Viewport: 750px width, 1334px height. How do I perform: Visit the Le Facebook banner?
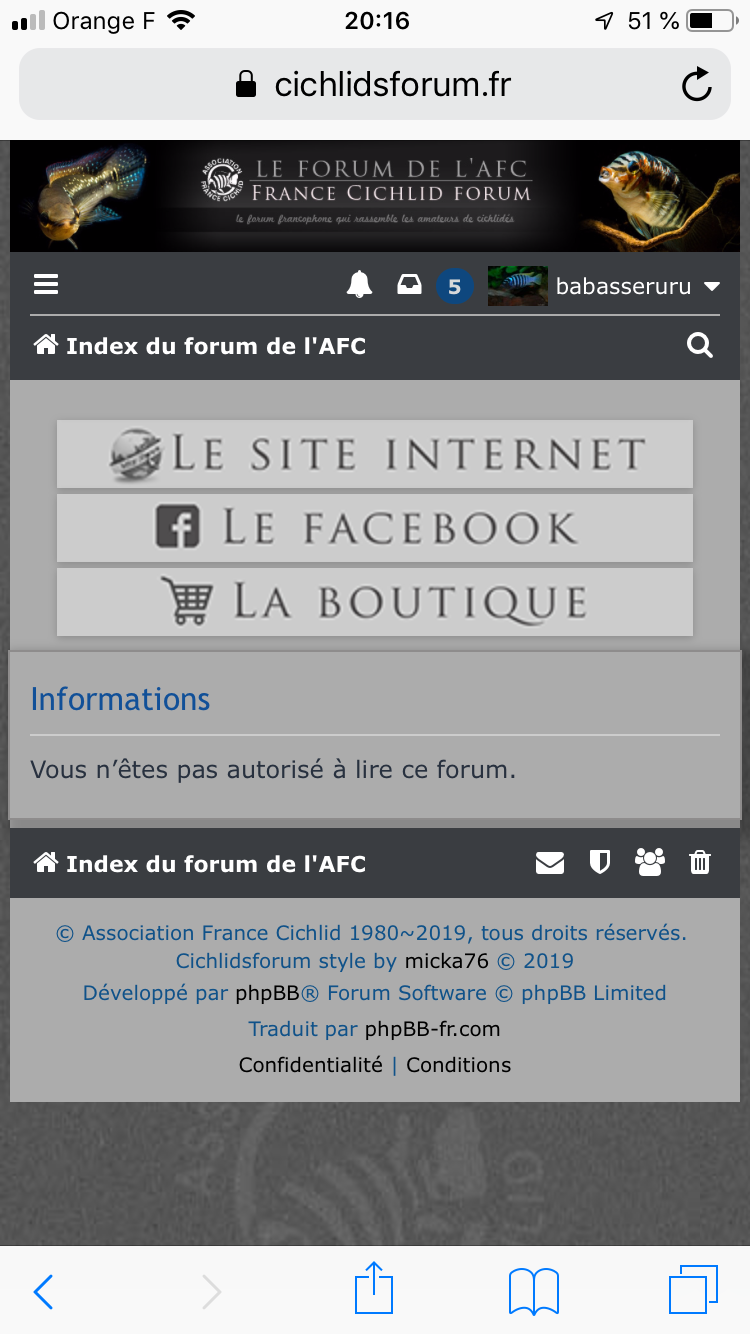click(375, 528)
